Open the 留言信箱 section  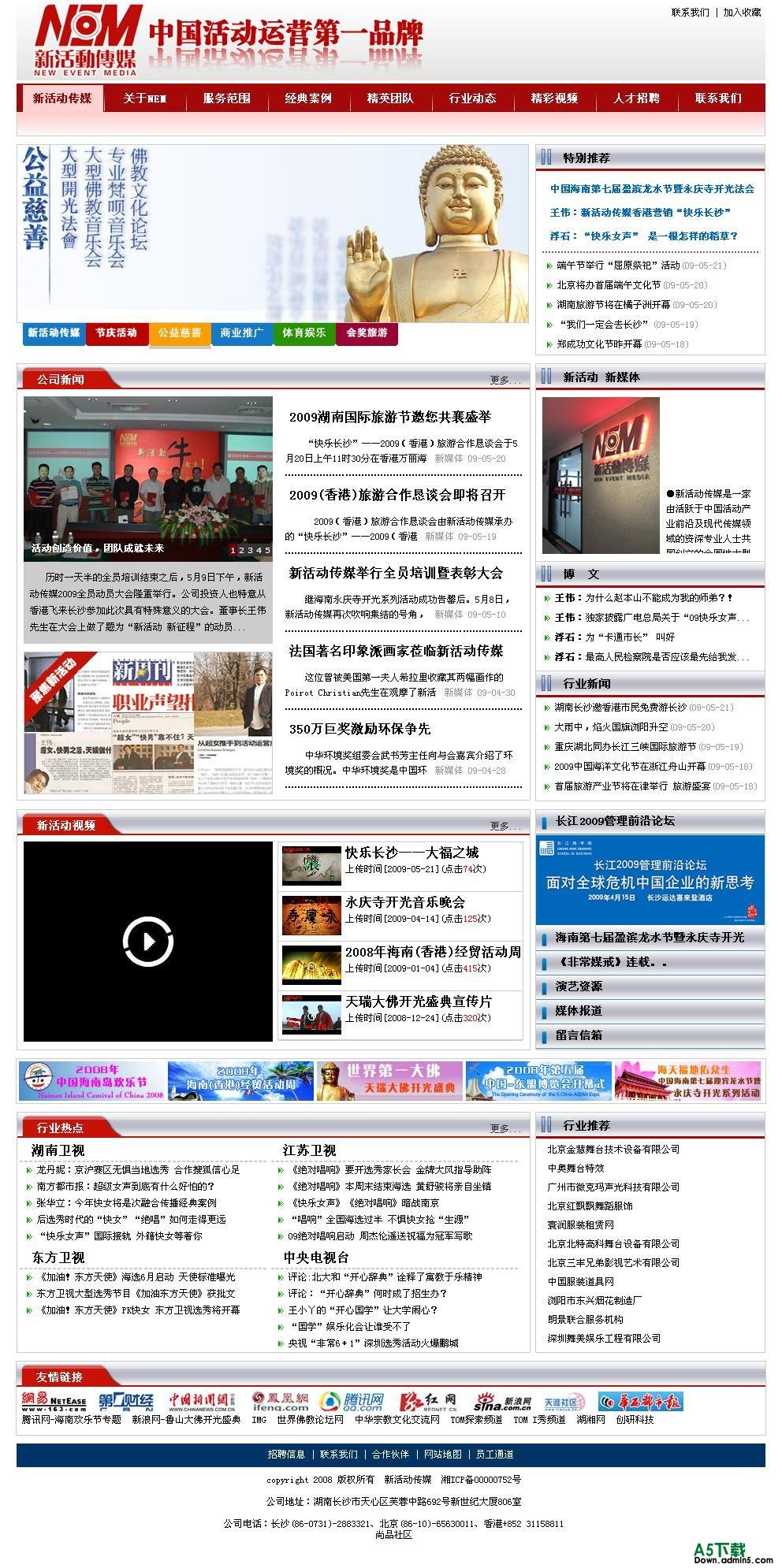pyautogui.click(x=579, y=1035)
